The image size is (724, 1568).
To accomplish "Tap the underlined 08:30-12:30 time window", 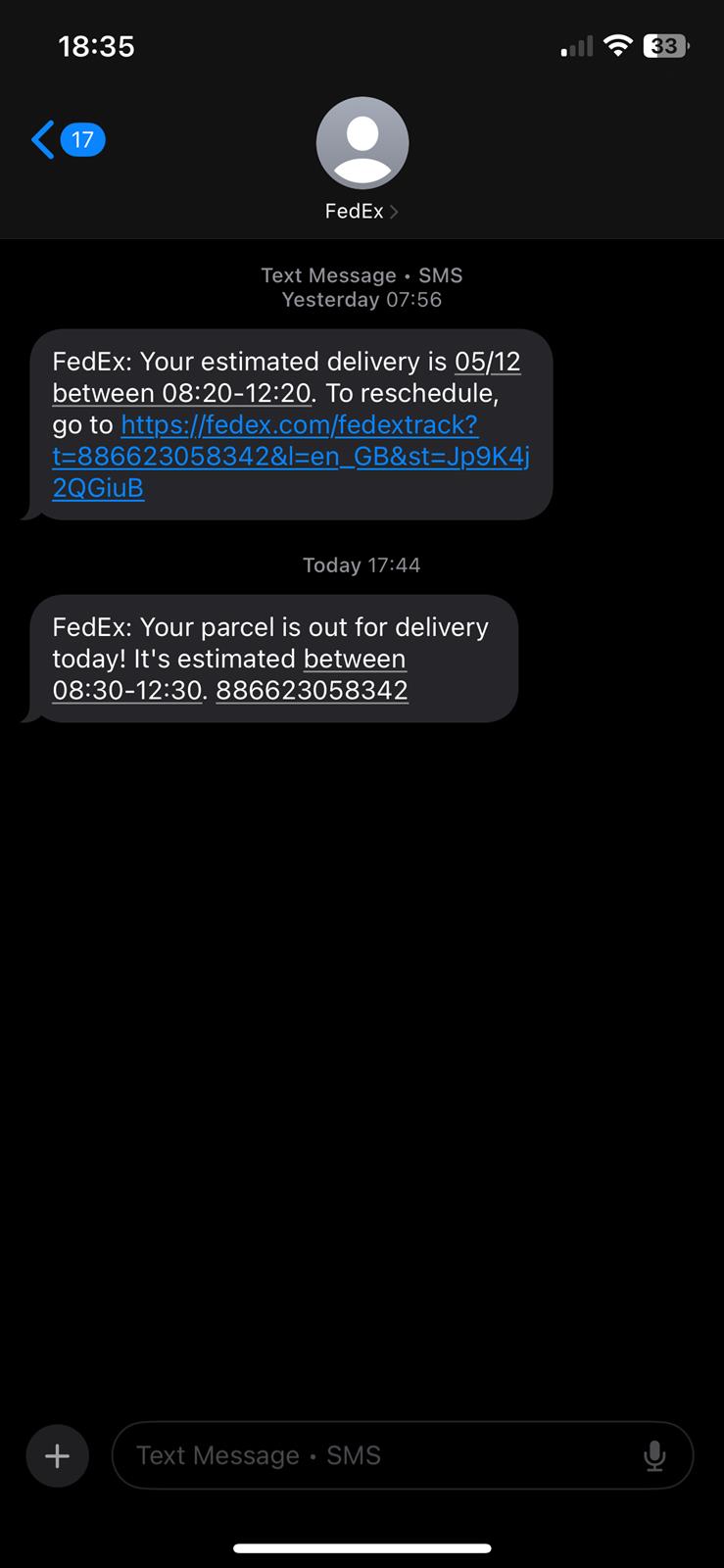I will pyautogui.click(x=127, y=690).
